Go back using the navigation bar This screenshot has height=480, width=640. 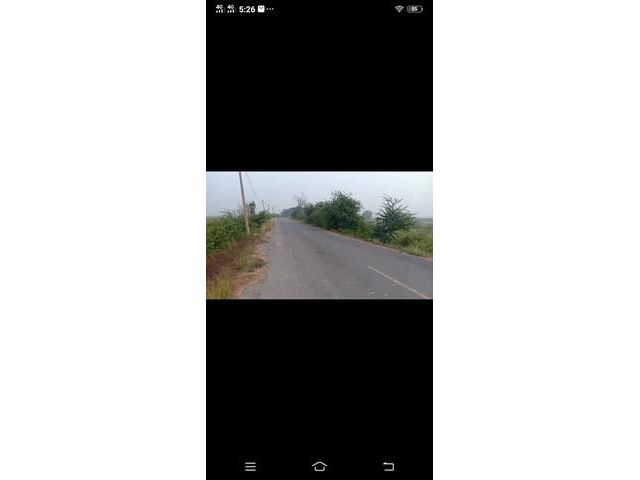pyautogui.click(x=388, y=466)
